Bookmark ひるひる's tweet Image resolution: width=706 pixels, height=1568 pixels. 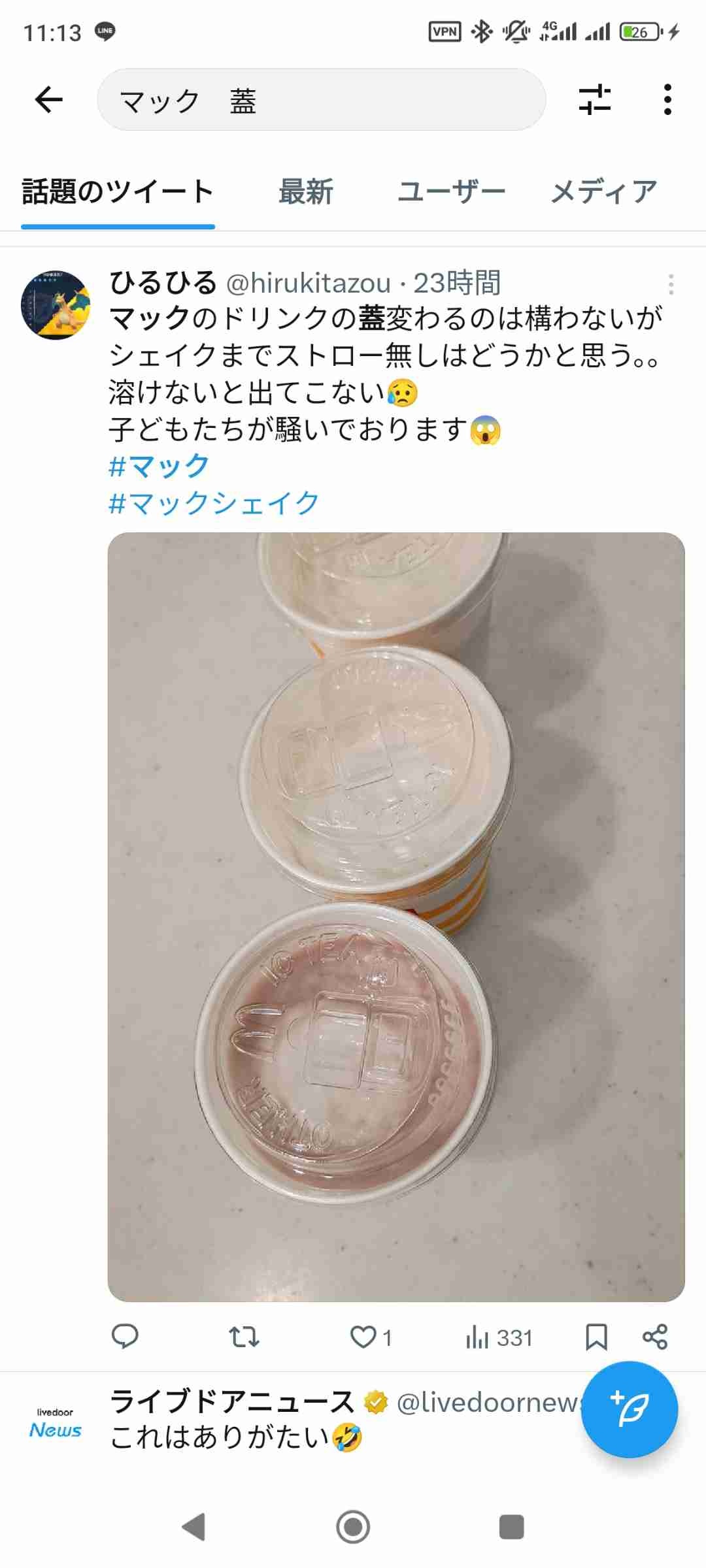[x=596, y=1337]
